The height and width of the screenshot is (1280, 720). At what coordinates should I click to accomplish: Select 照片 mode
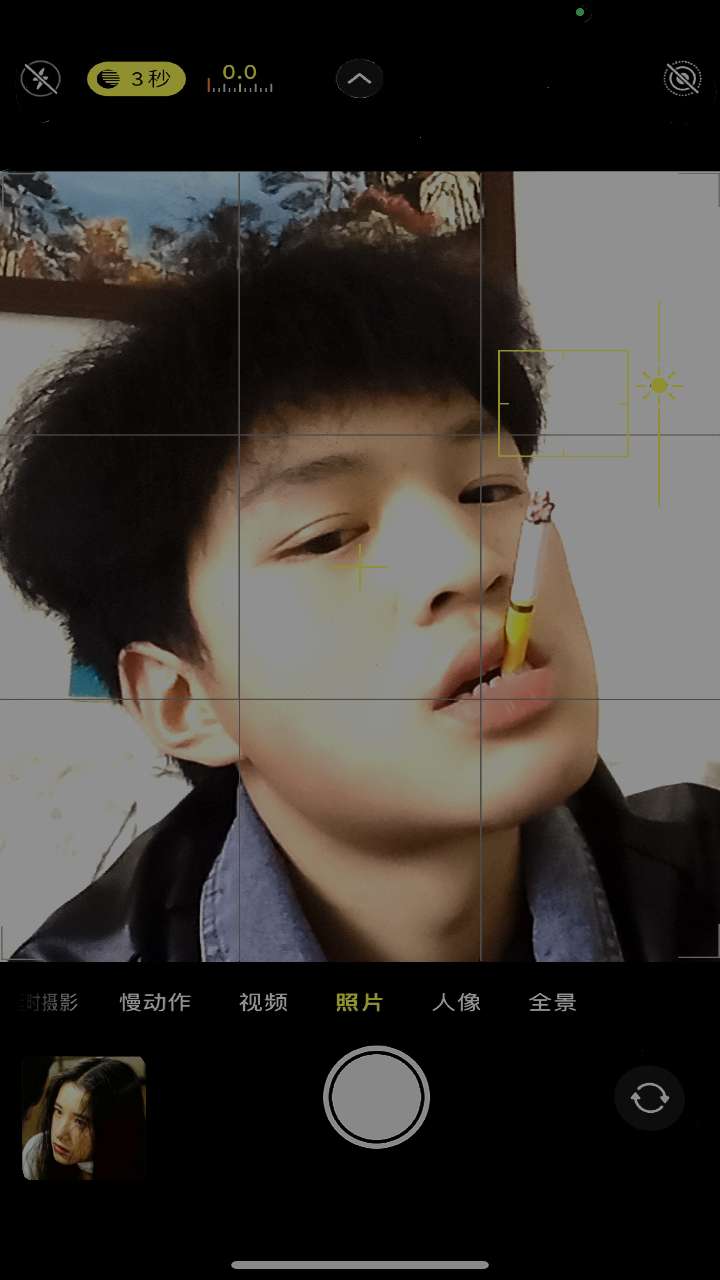click(360, 1002)
